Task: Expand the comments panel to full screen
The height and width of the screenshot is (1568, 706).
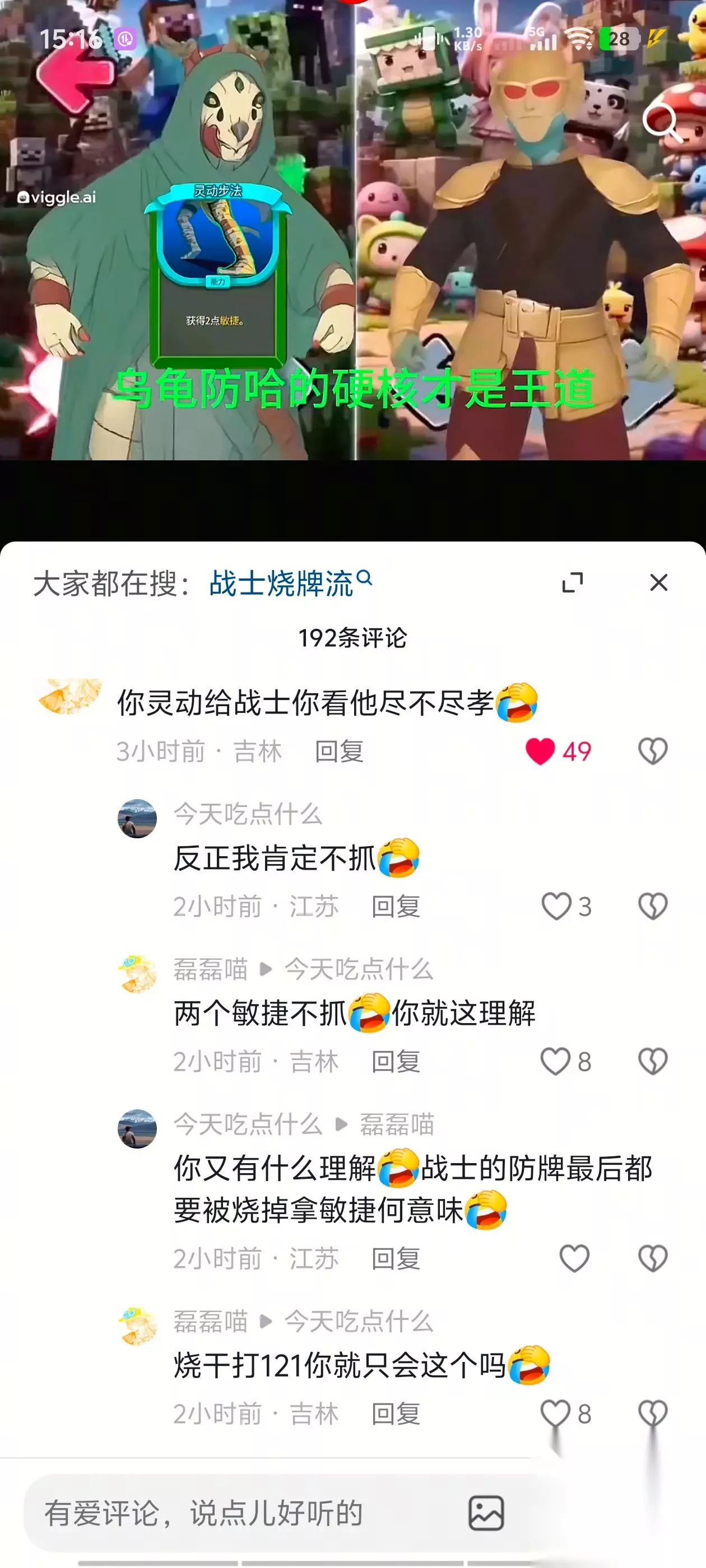Action: pos(572,582)
